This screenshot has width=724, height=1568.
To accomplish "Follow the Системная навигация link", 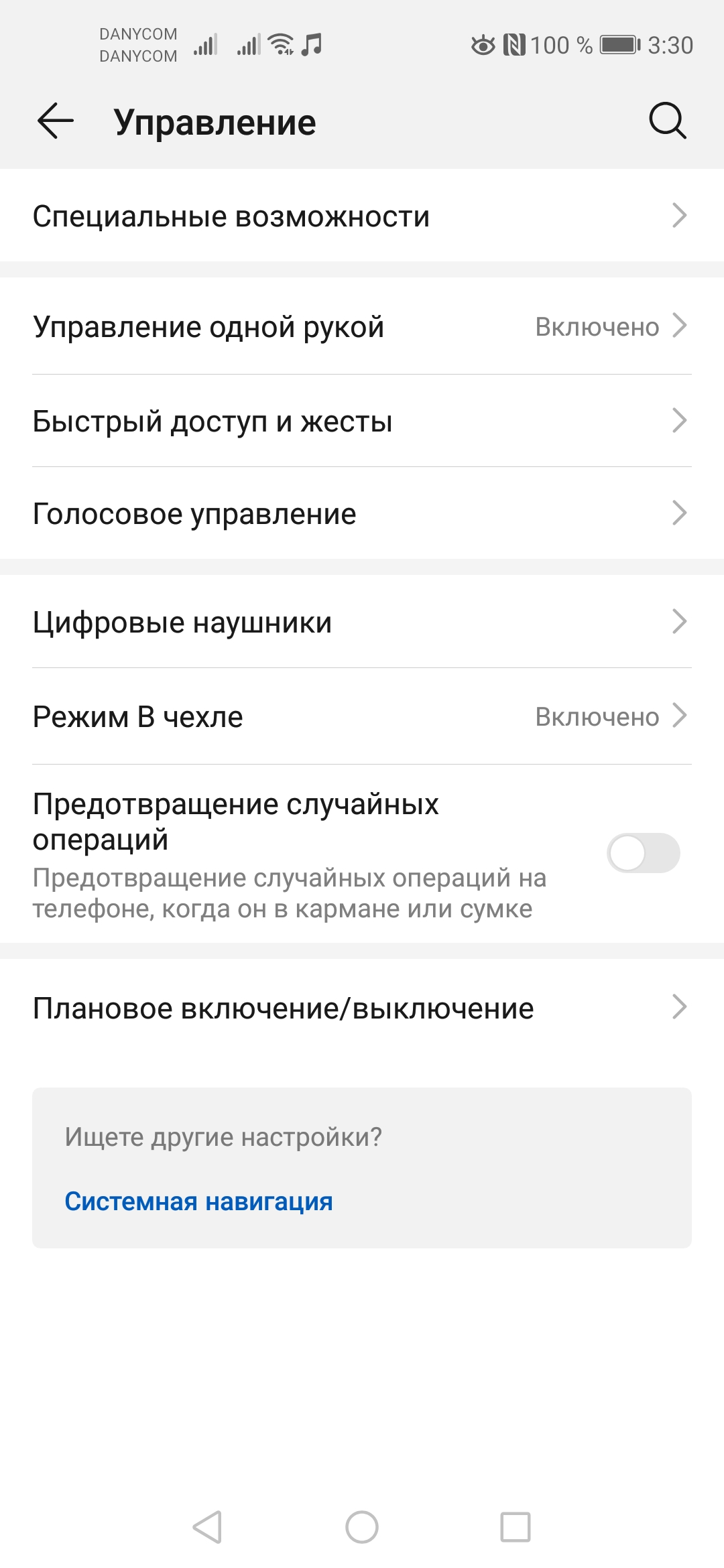I will click(x=198, y=1201).
